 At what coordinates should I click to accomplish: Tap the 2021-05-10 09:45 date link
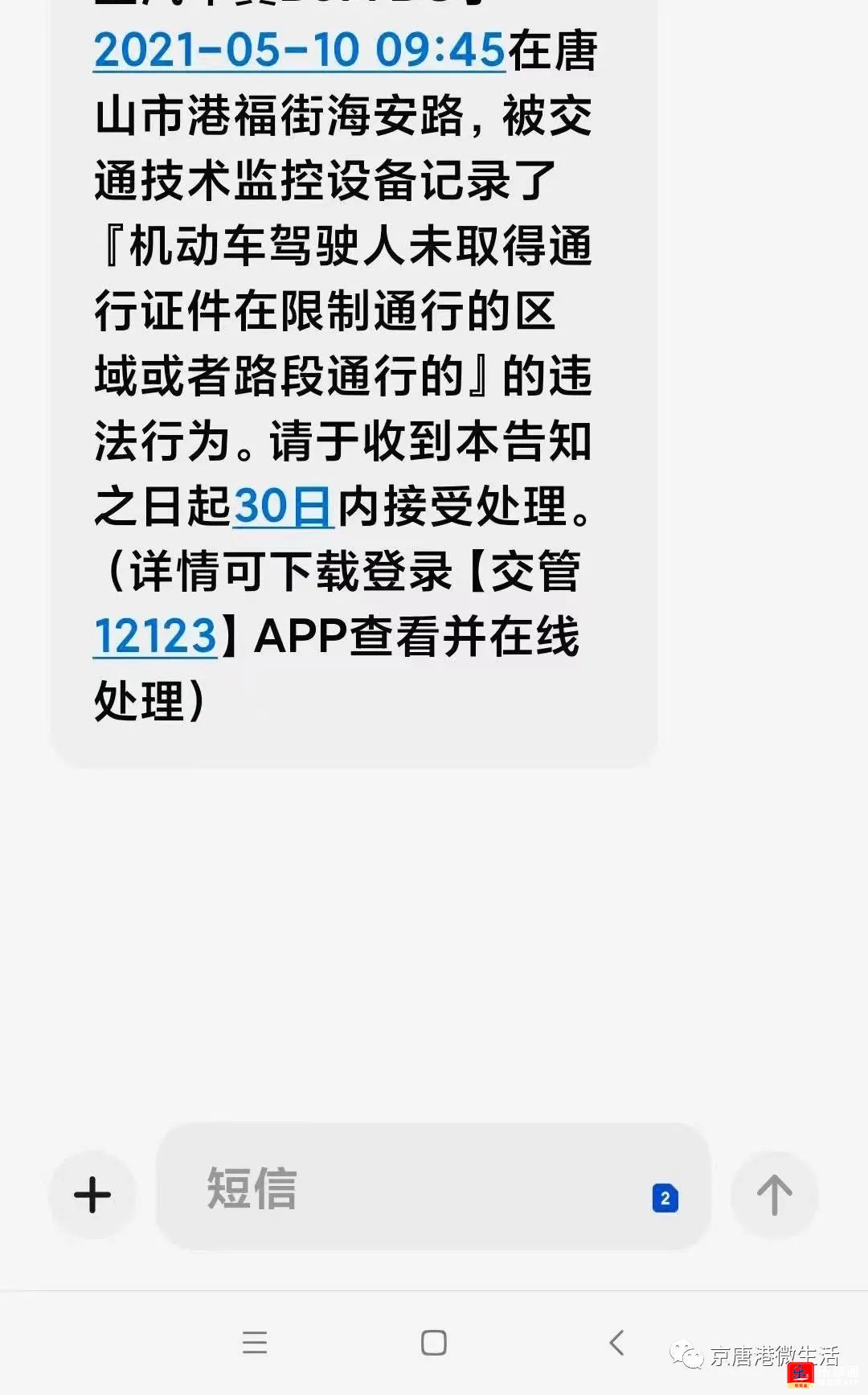pyautogui.click(x=299, y=50)
